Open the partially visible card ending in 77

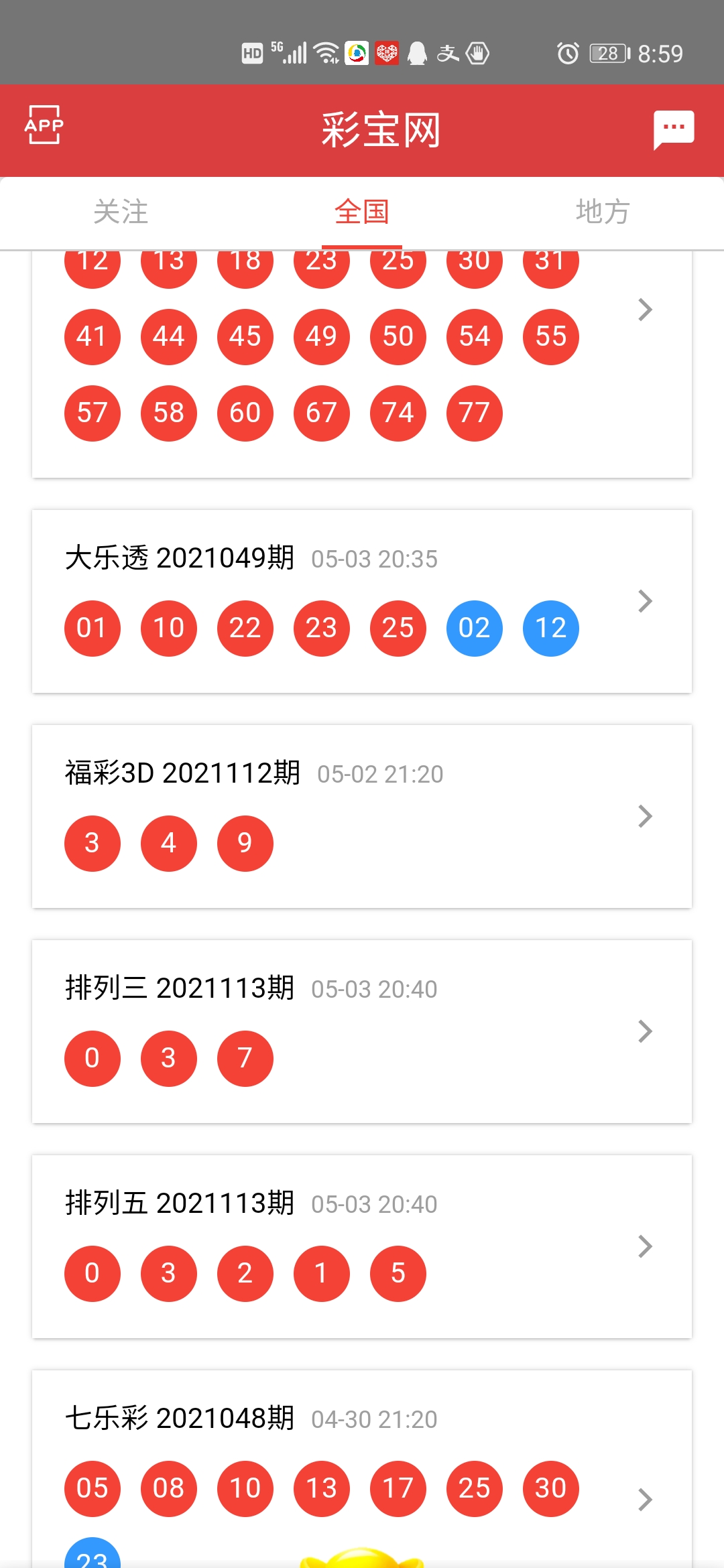pyautogui.click(x=362, y=362)
